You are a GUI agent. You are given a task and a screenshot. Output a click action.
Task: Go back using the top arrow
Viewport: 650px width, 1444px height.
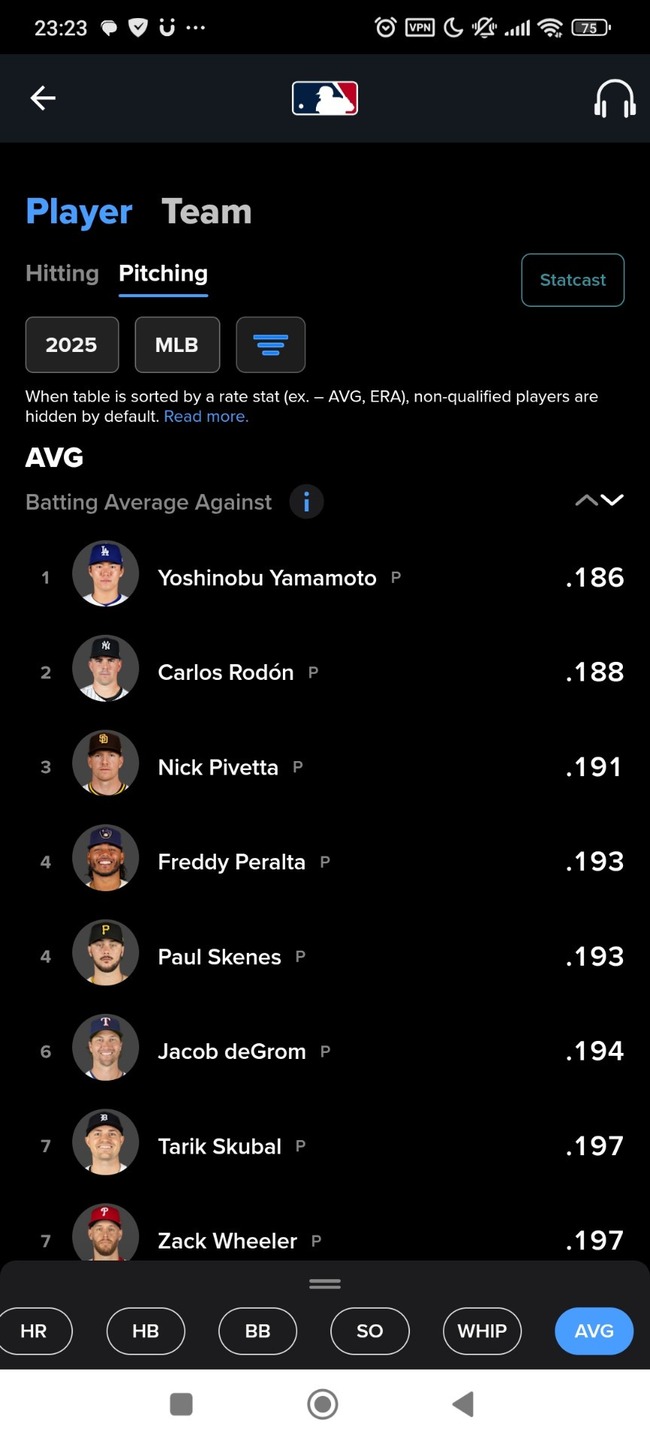tap(42, 98)
